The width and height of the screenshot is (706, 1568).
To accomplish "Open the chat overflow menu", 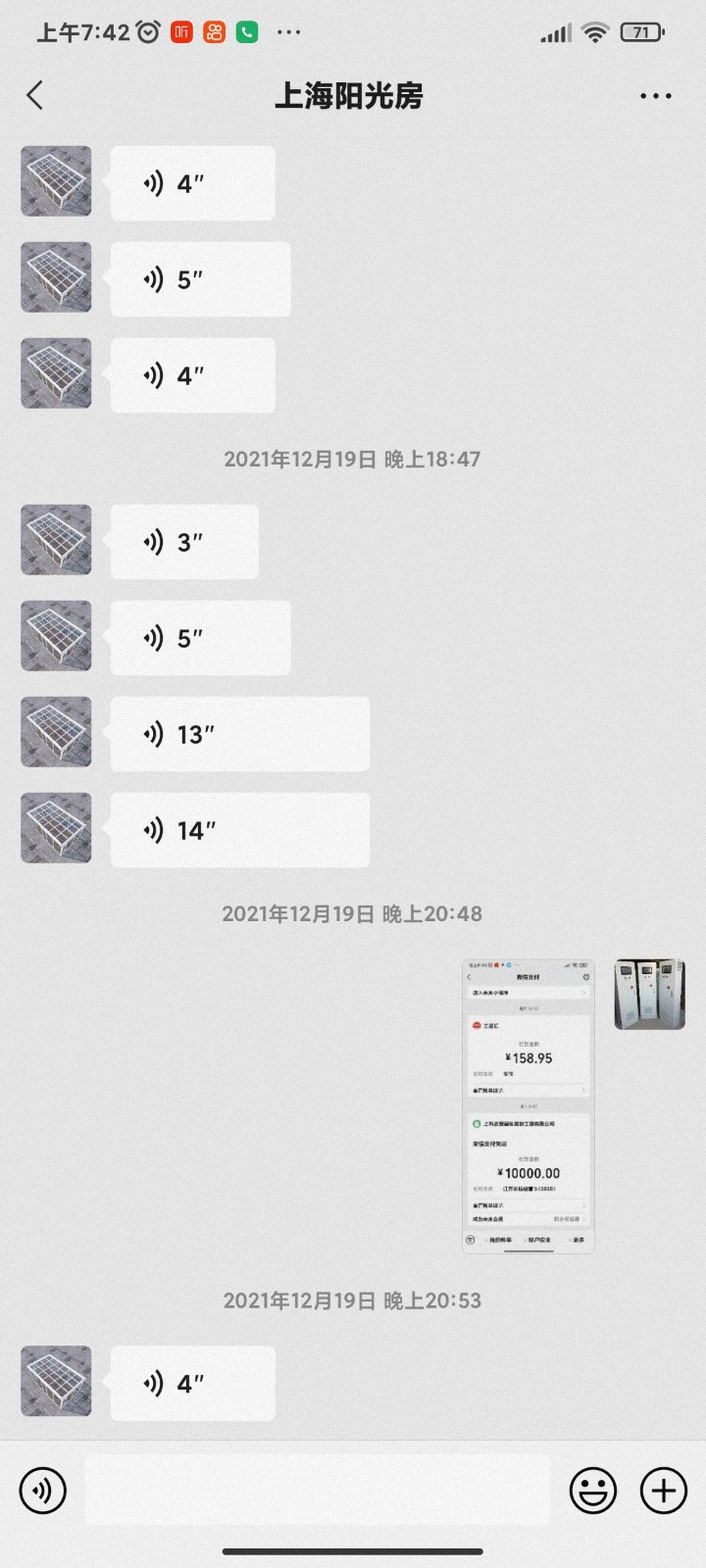I will click(x=655, y=96).
